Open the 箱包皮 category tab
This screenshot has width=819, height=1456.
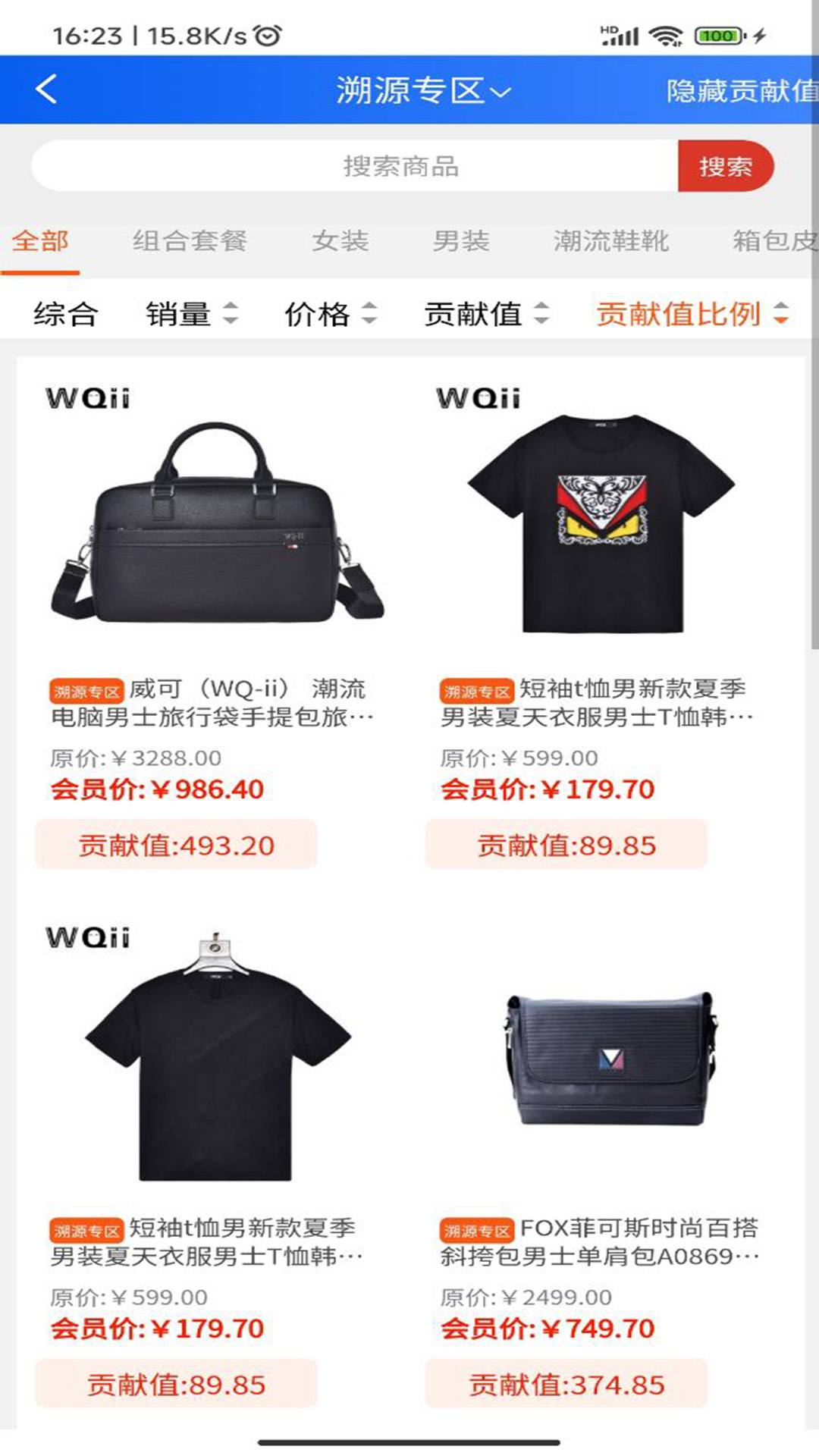773,241
